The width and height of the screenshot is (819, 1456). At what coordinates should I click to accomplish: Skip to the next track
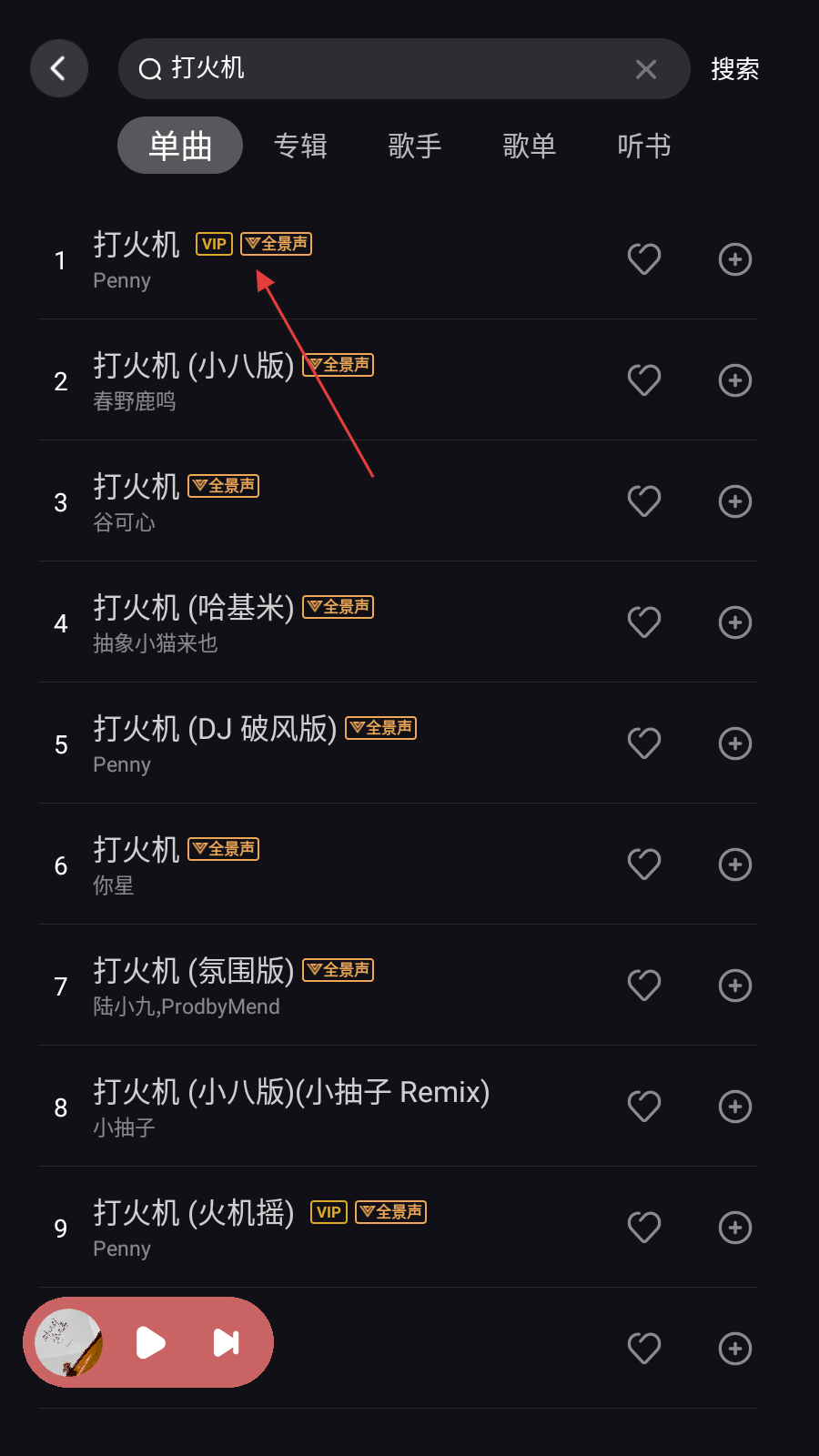[226, 1342]
